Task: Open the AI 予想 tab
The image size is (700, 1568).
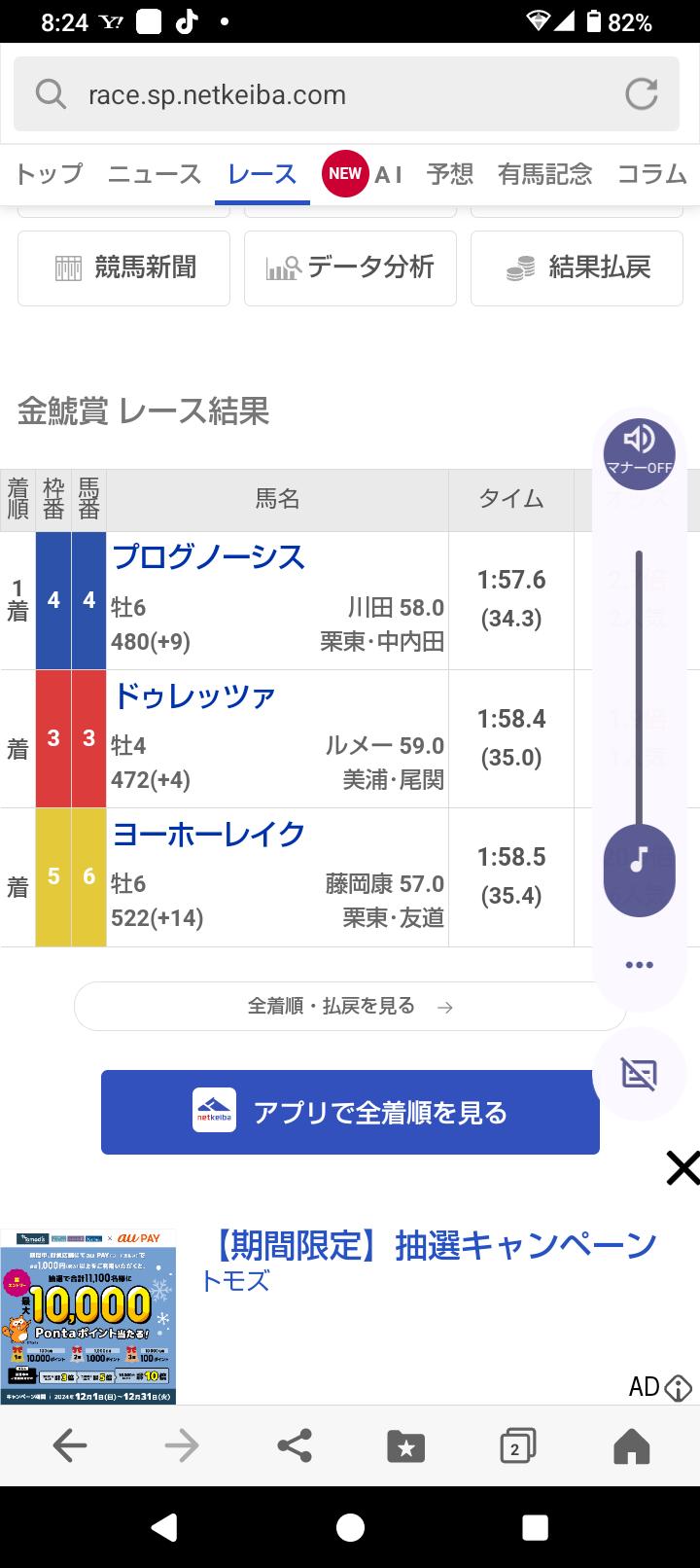Action: pos(399,174)
